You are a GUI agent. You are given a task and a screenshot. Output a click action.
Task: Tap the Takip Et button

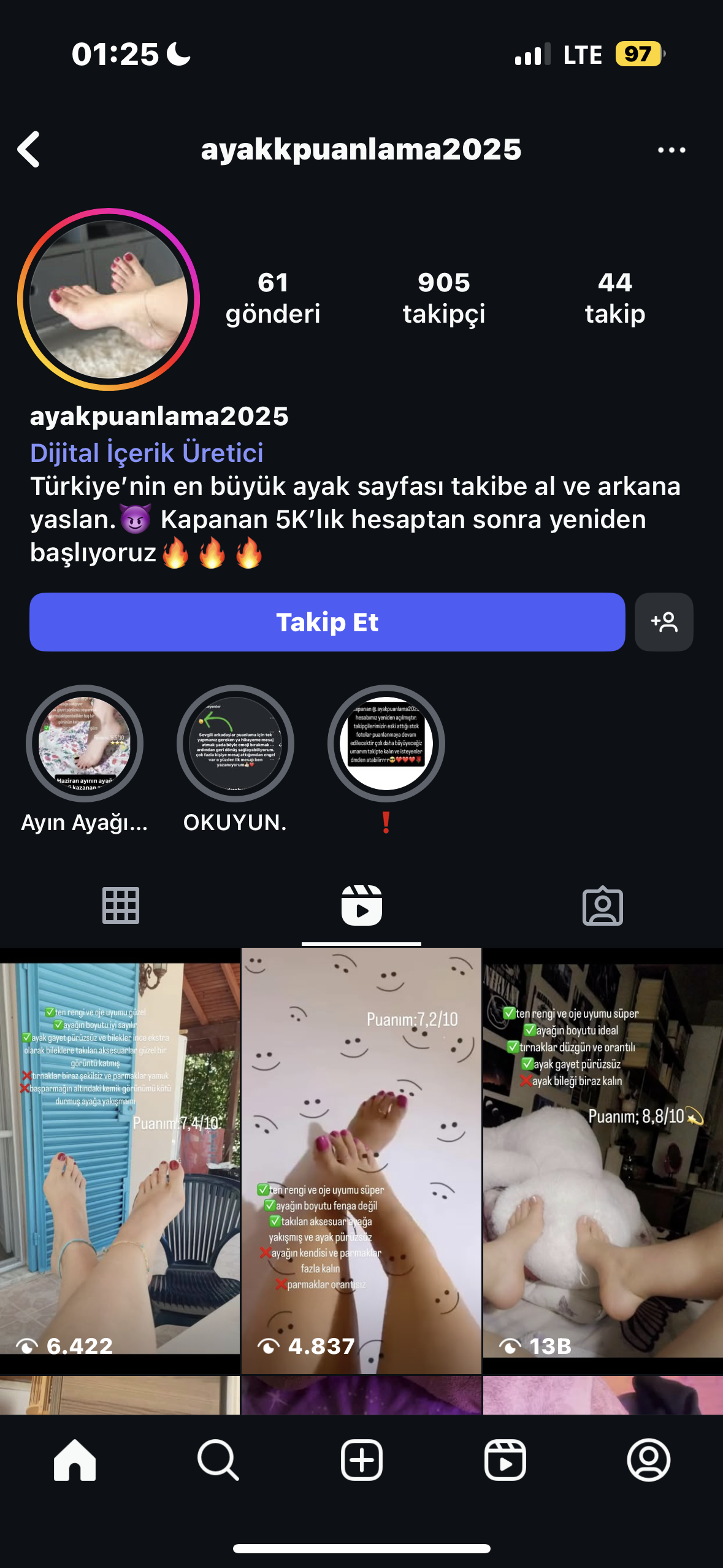327,622
